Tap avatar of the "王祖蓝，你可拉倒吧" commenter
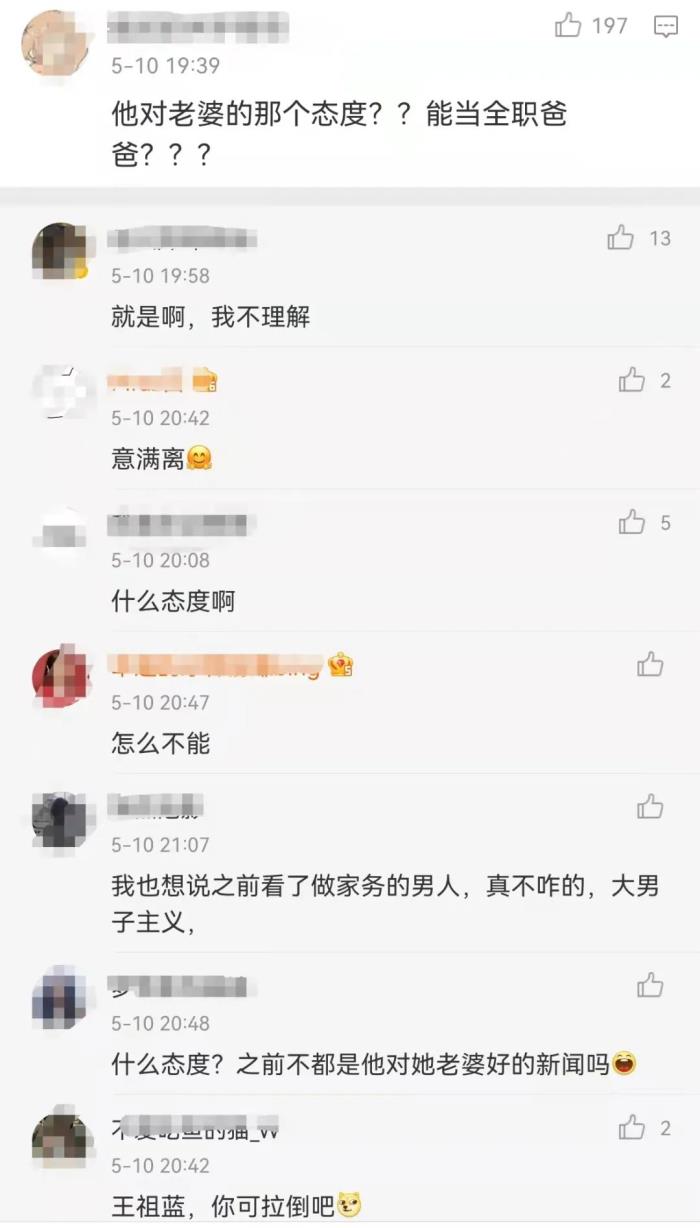700x1228 pixels. point(62,1140)
